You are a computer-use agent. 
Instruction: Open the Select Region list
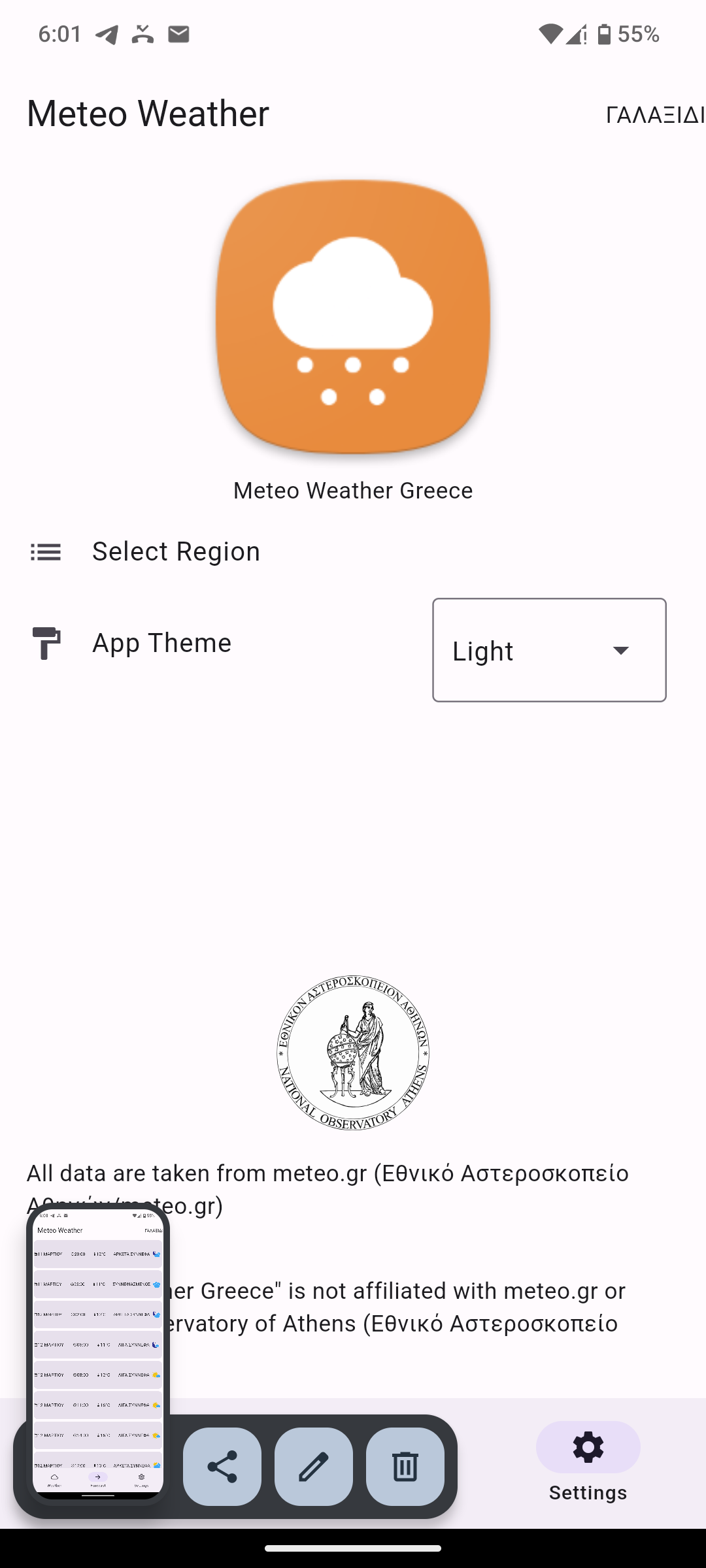point(176,552)
